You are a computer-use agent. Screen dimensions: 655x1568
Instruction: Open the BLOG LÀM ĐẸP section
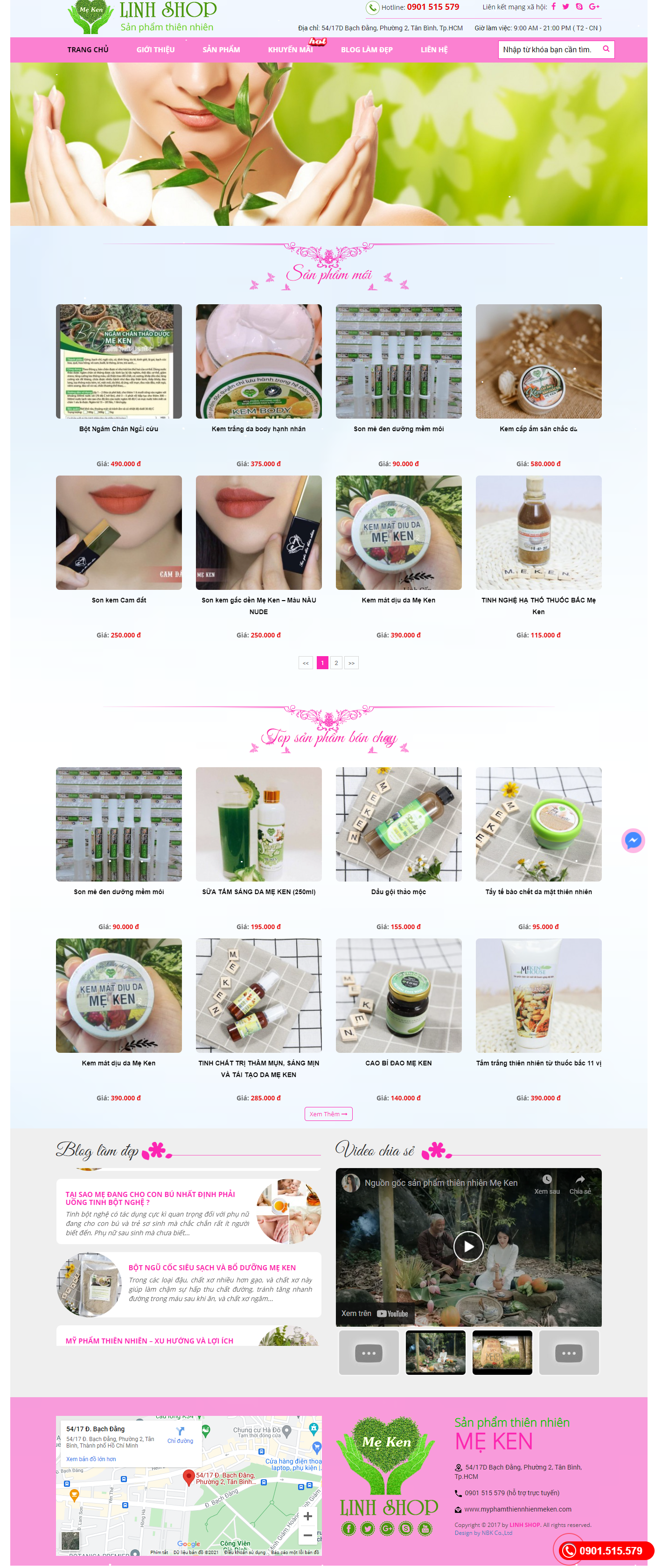(x=367, y=50)
